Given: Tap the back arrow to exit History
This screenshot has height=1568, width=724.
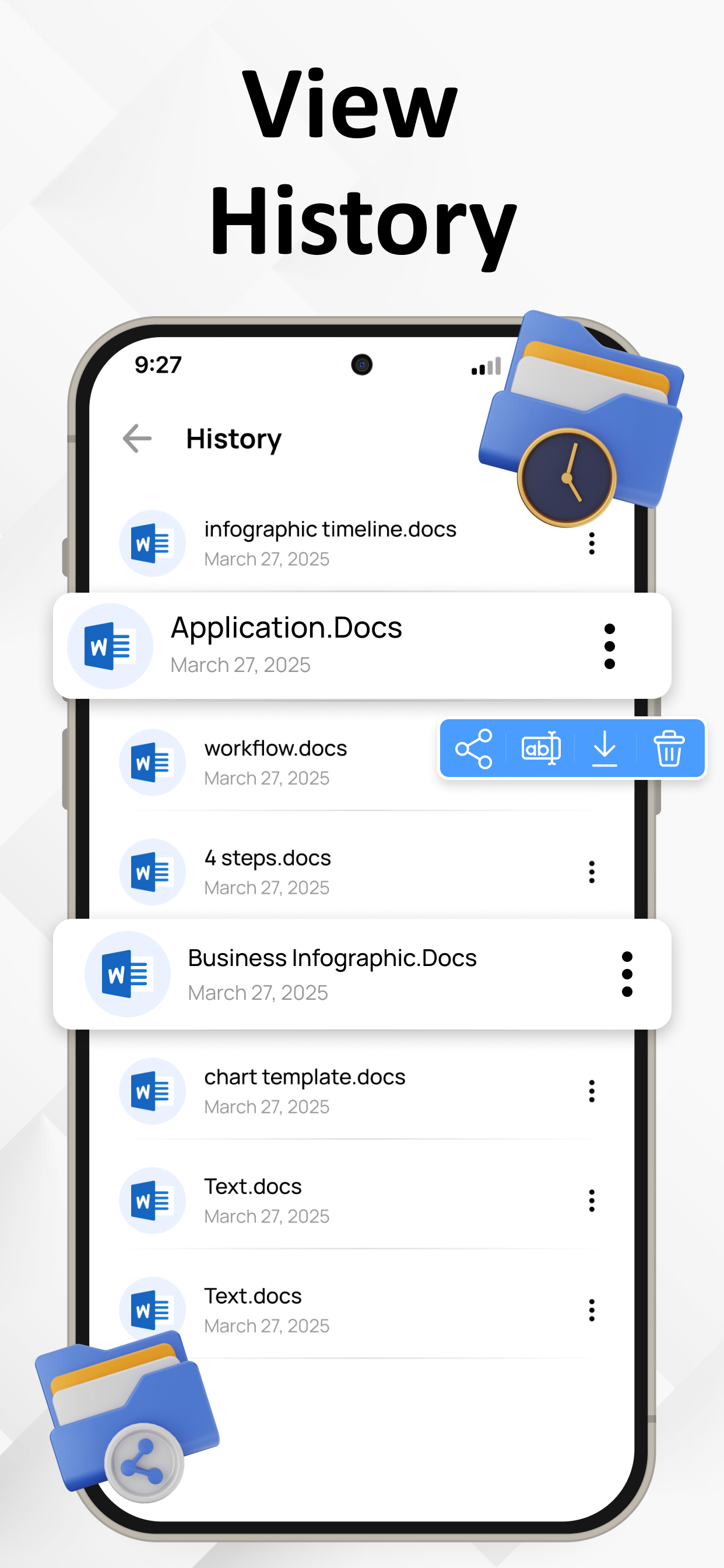Looking at the screenshot, I should click(138, 438).
